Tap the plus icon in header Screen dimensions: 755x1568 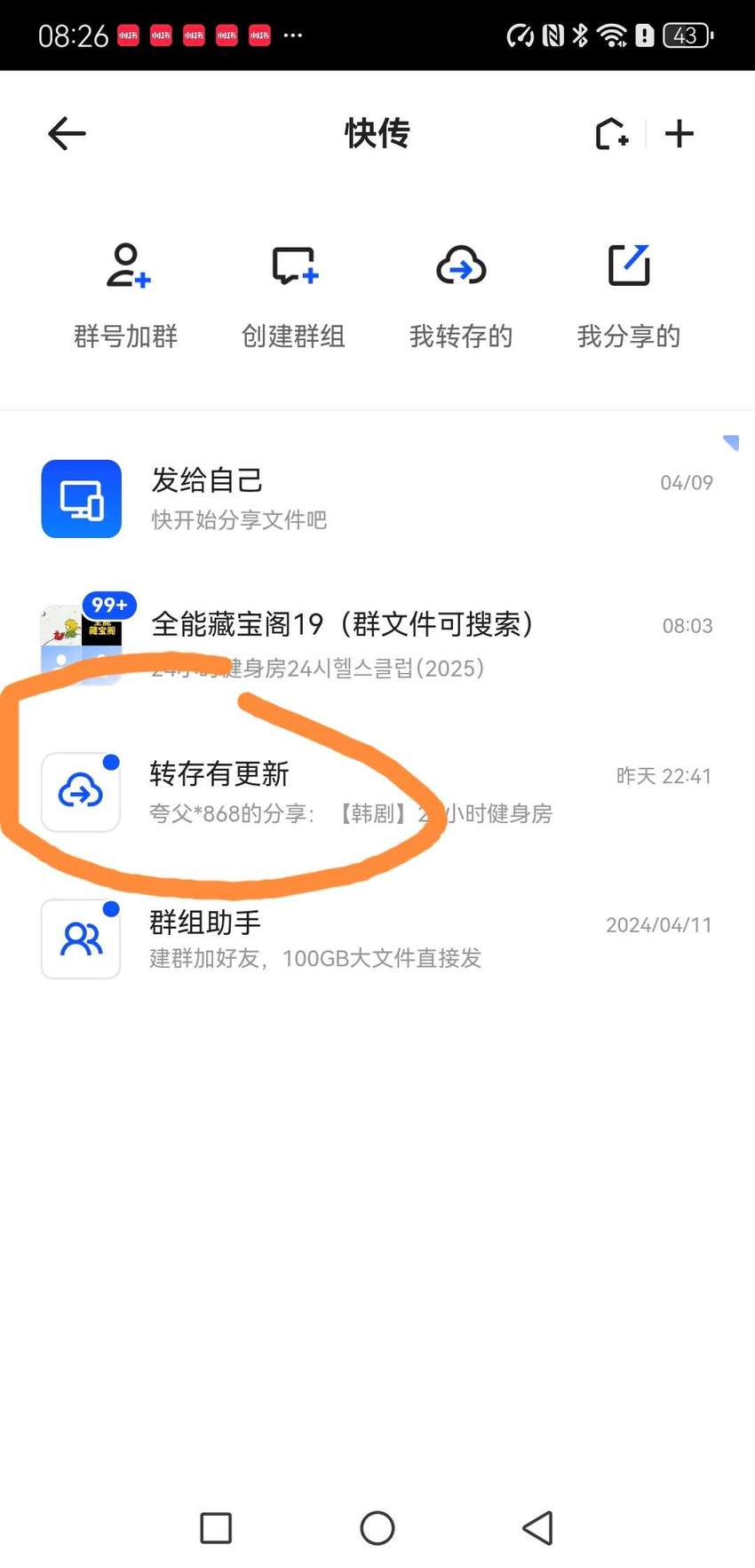[x=679, y=134]
